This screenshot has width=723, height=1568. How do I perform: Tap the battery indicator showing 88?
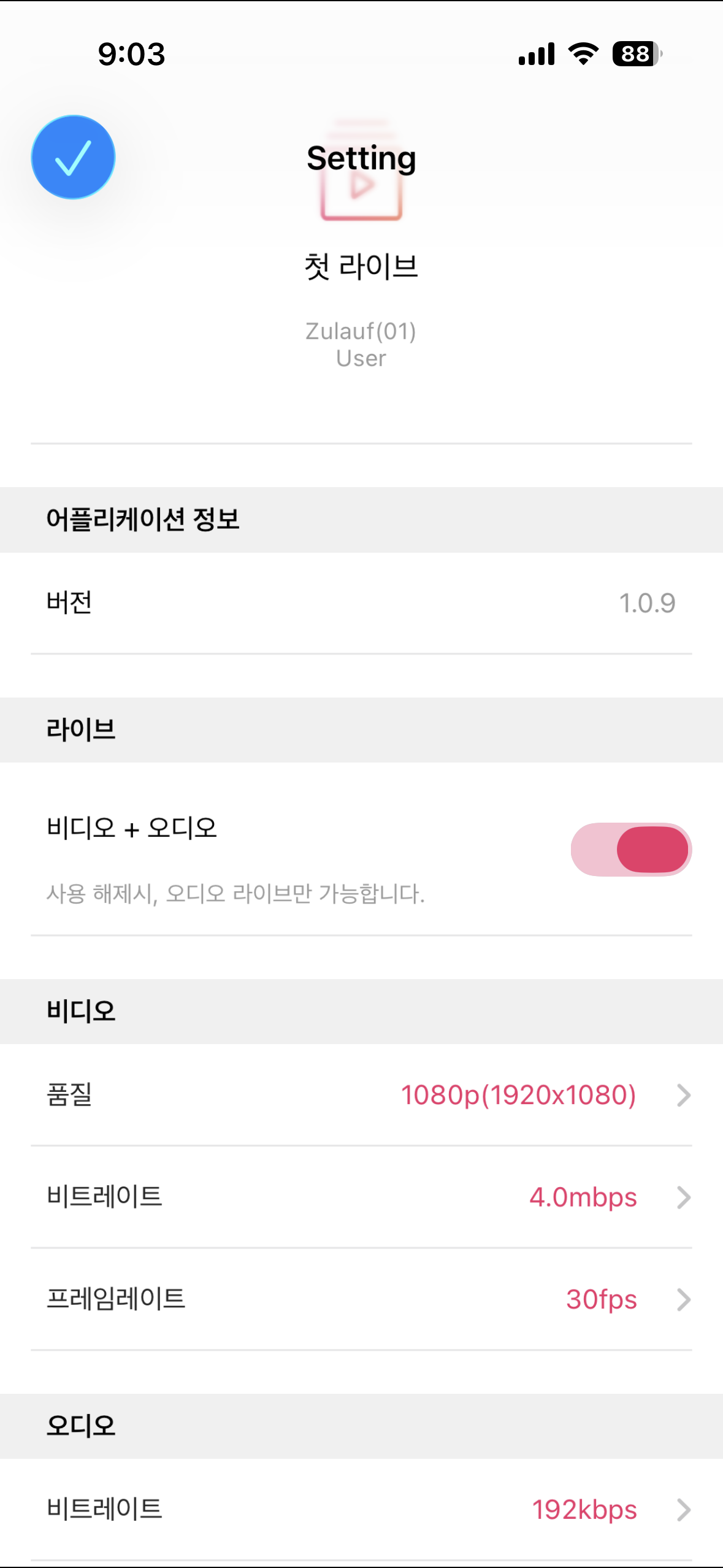point(635,55)
